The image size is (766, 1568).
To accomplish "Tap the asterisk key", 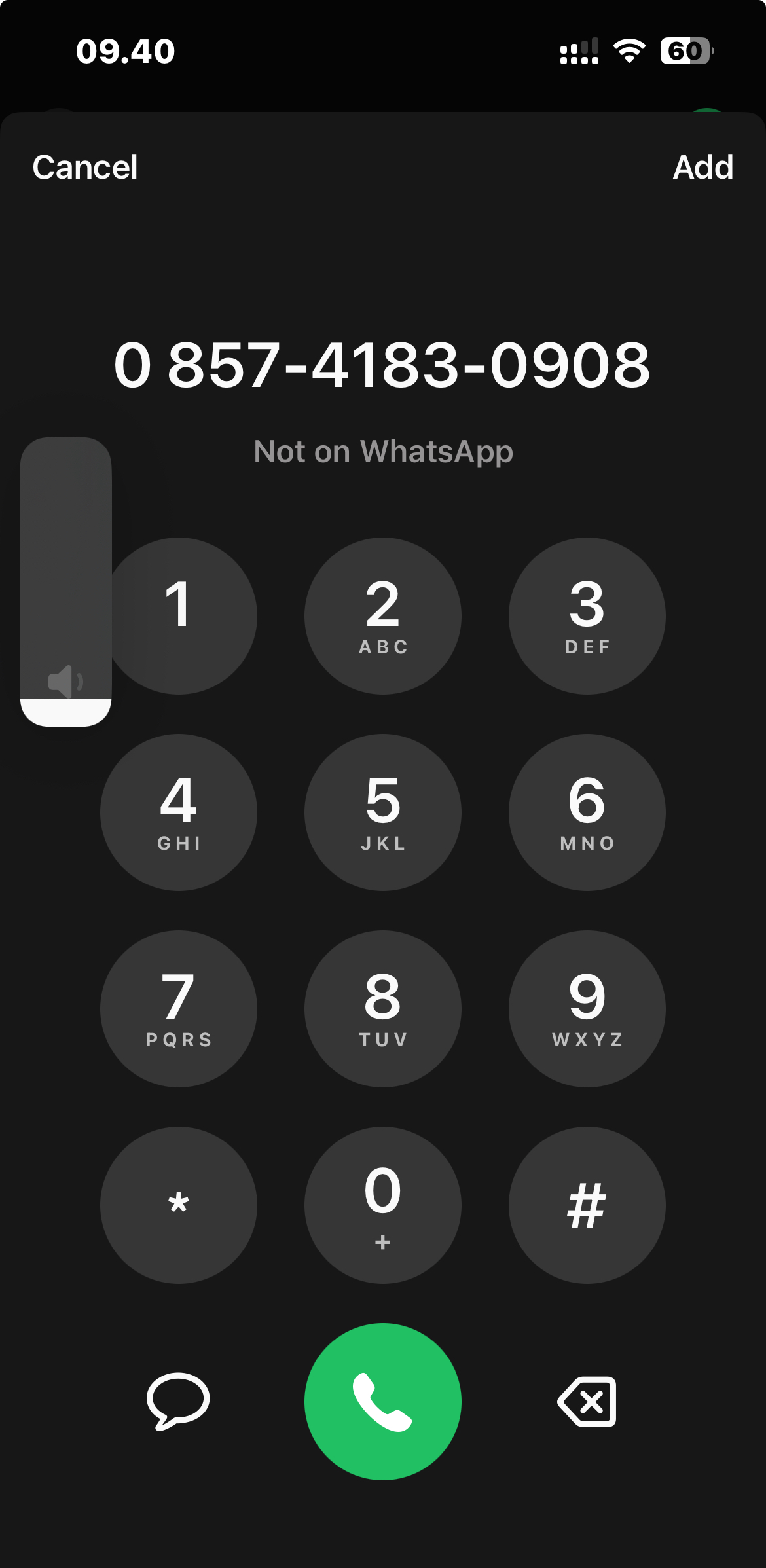I will point(179,1205).
